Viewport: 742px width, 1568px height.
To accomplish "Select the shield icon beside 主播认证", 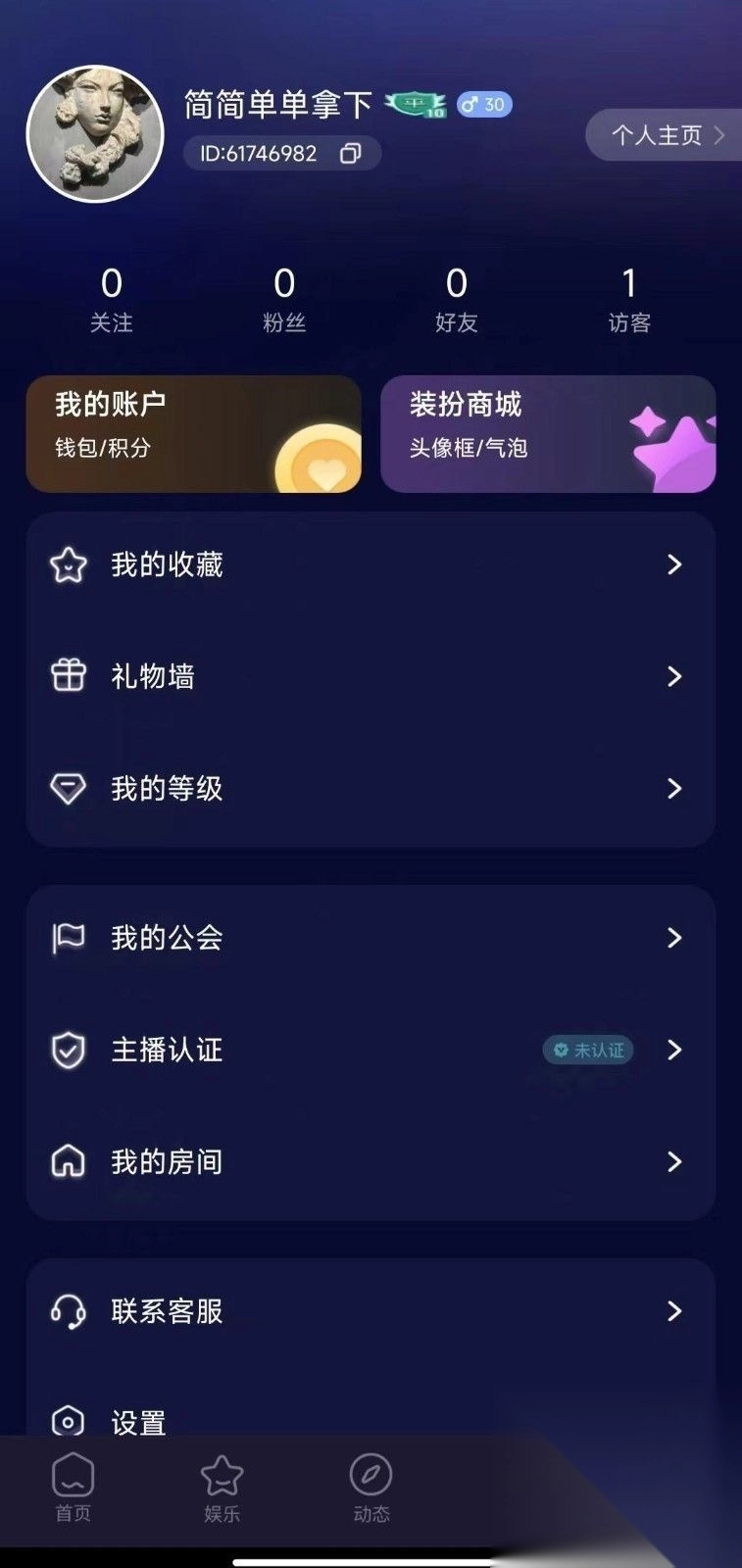I will (x=67, y=1050).
